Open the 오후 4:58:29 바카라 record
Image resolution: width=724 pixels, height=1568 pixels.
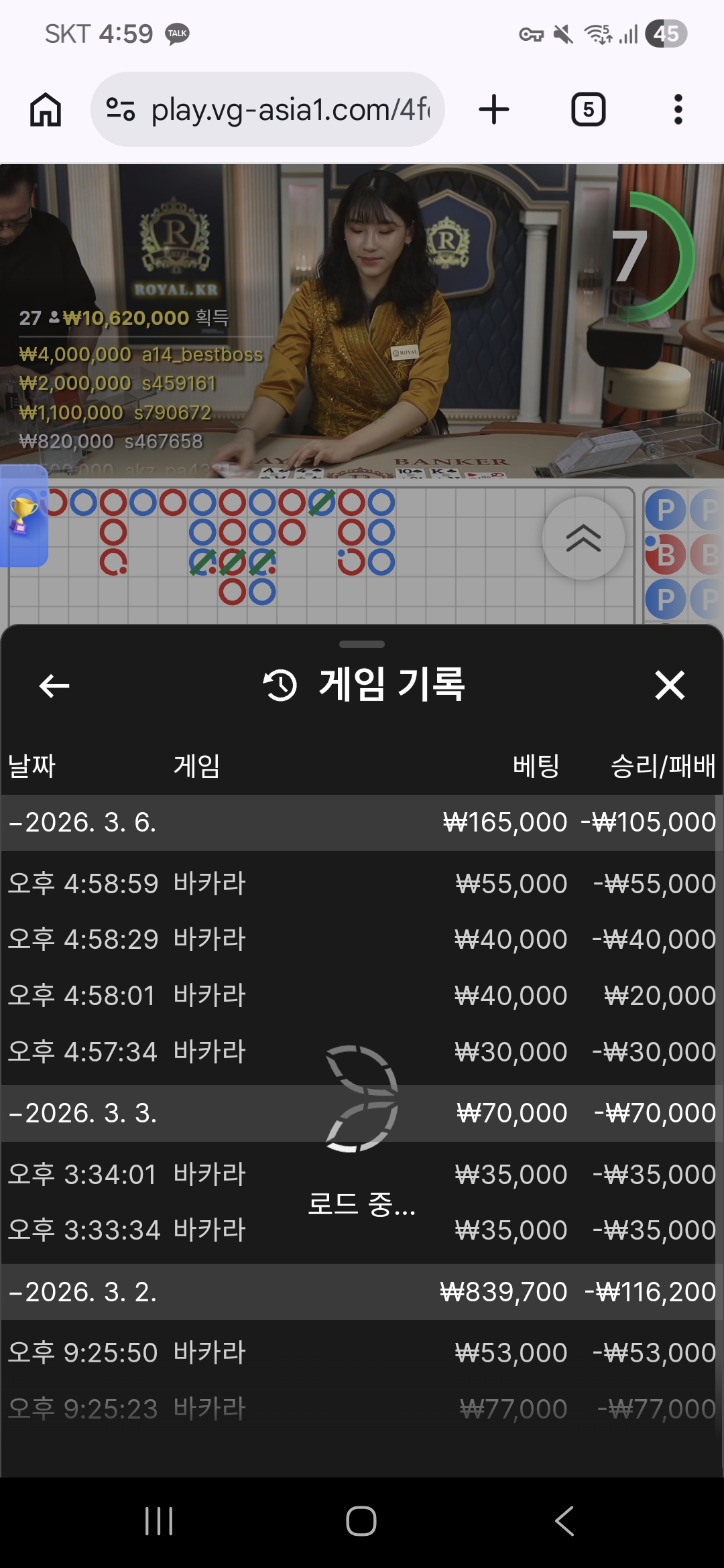pos(362,939)
